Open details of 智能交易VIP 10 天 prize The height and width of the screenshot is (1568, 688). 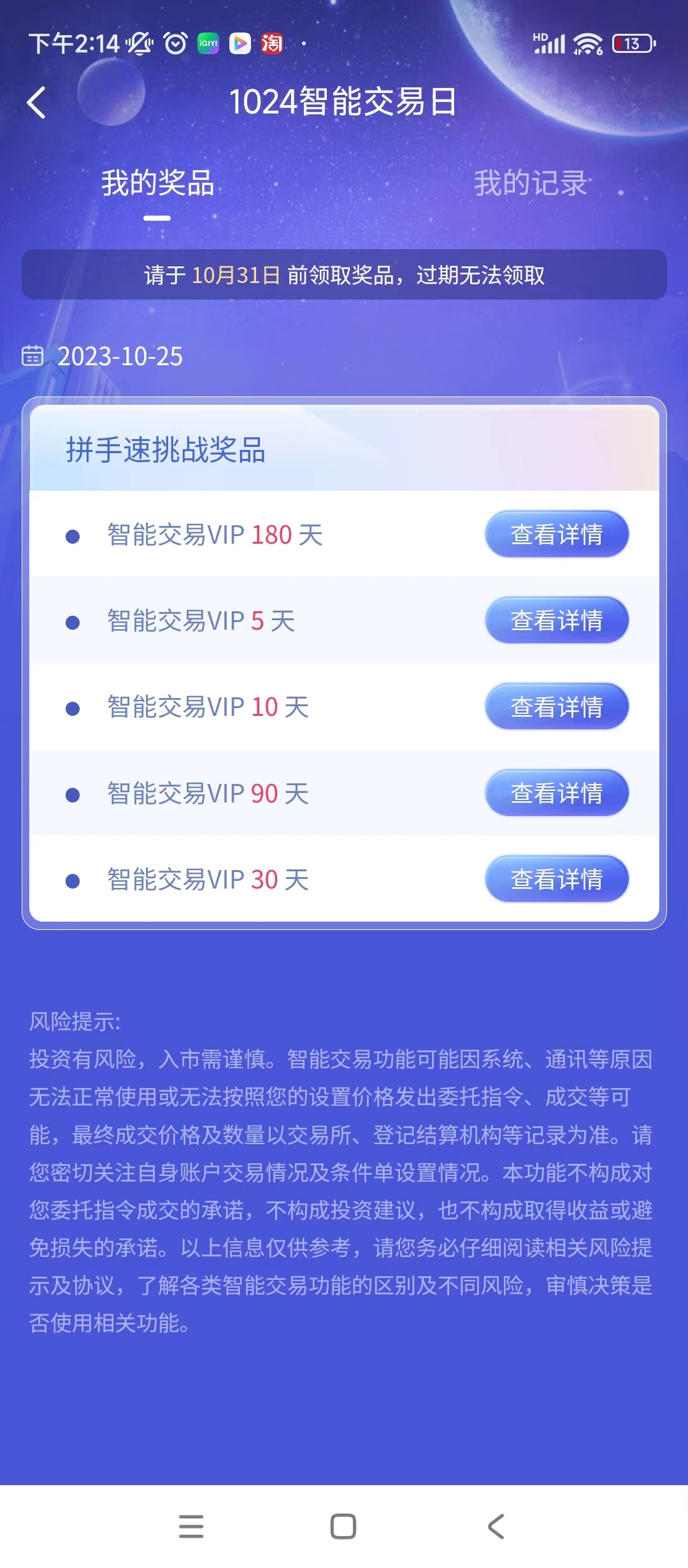556,707
